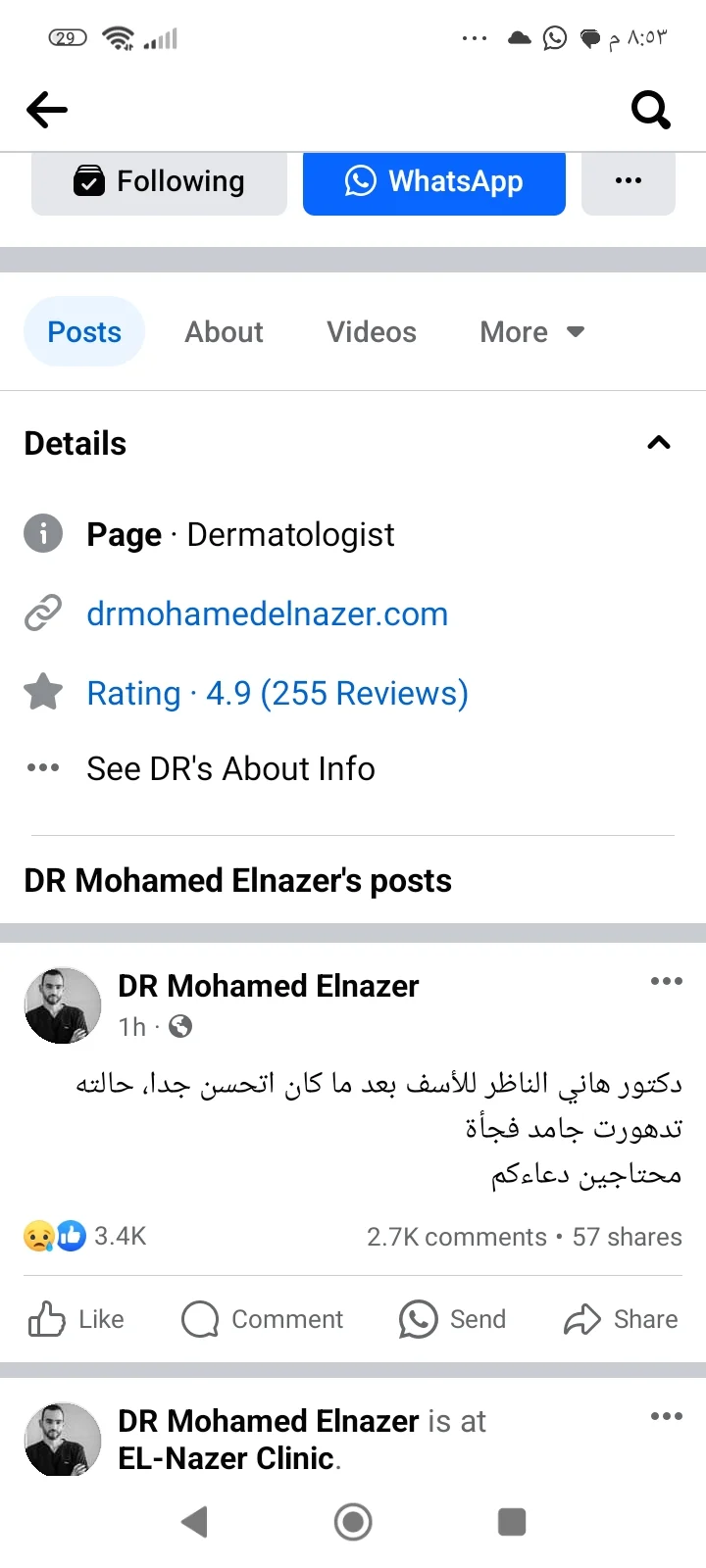Open the drmohamedelnazer.com website link
Screen dimensions: 706x1568
pos(267,614)
